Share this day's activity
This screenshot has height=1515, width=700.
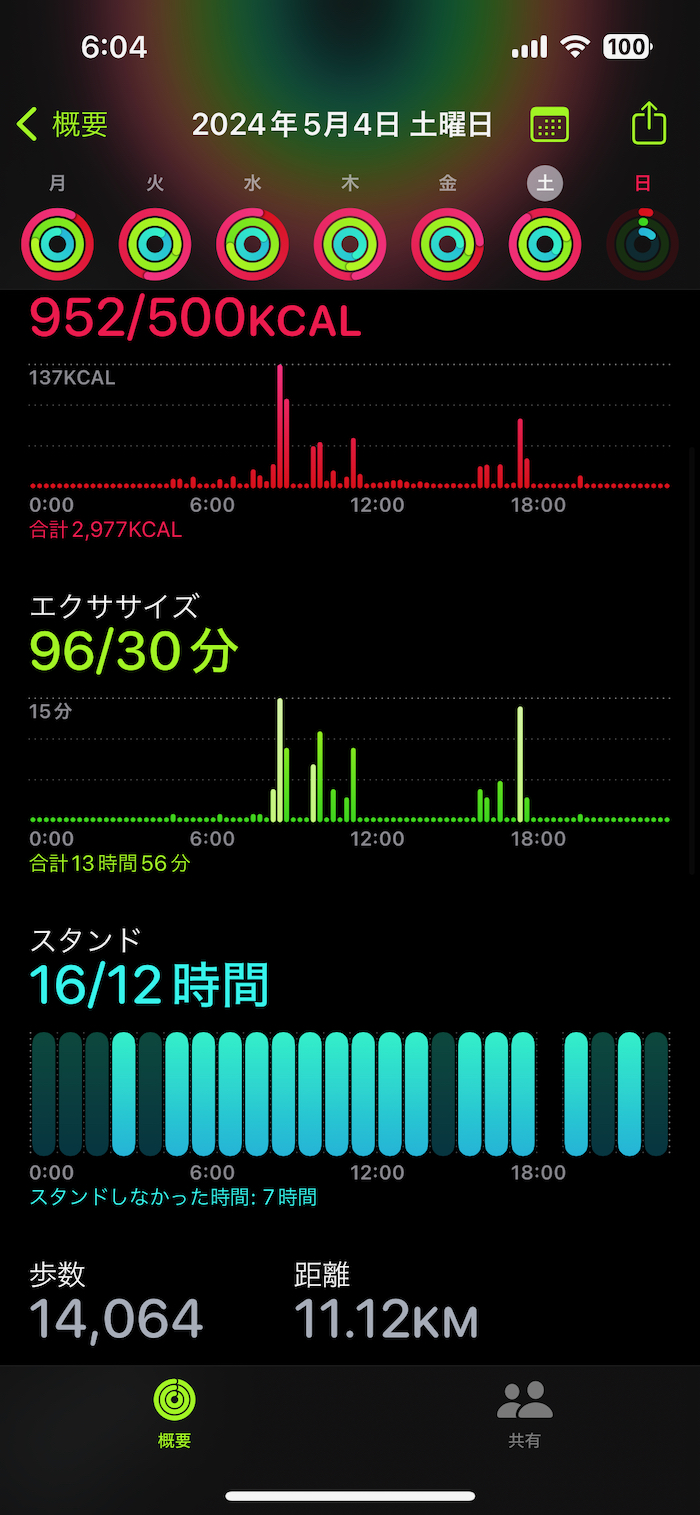point(649,125)
